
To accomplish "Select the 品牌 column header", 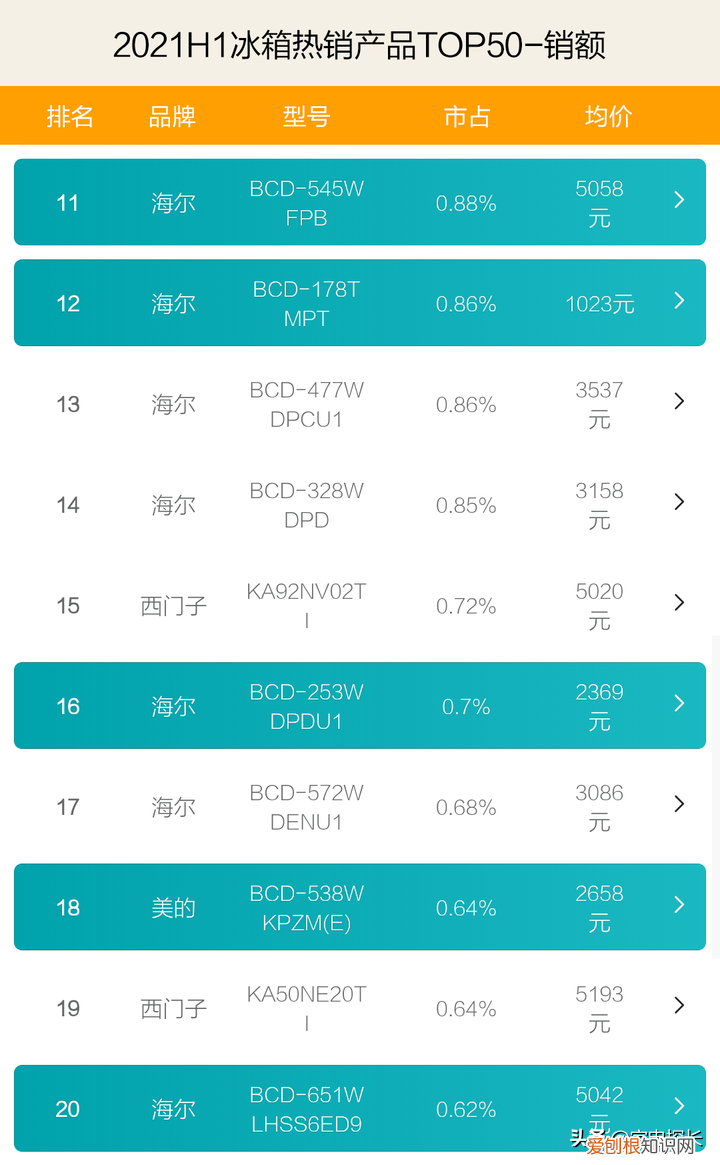I will 171,116.
